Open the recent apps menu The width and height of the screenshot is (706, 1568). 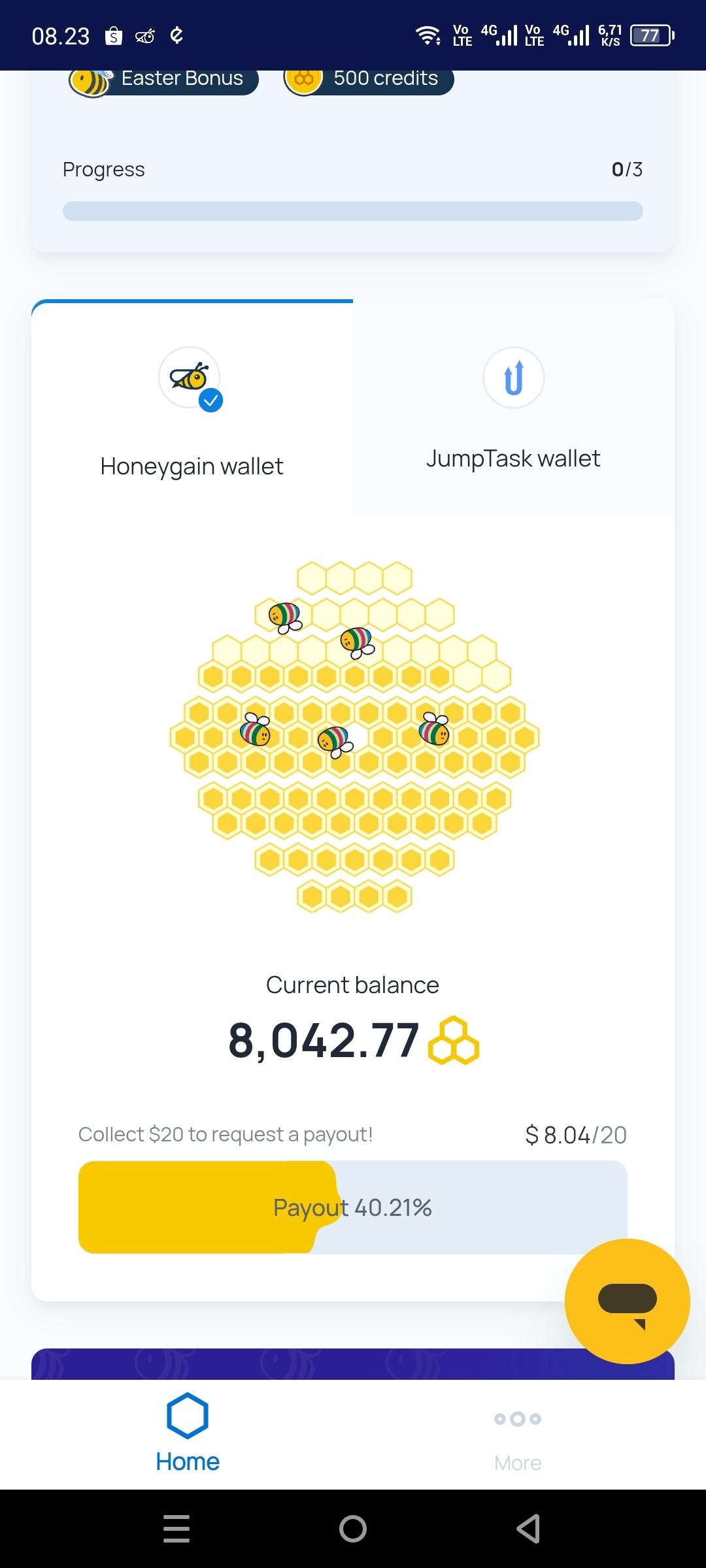click(x=176, y=1529)
